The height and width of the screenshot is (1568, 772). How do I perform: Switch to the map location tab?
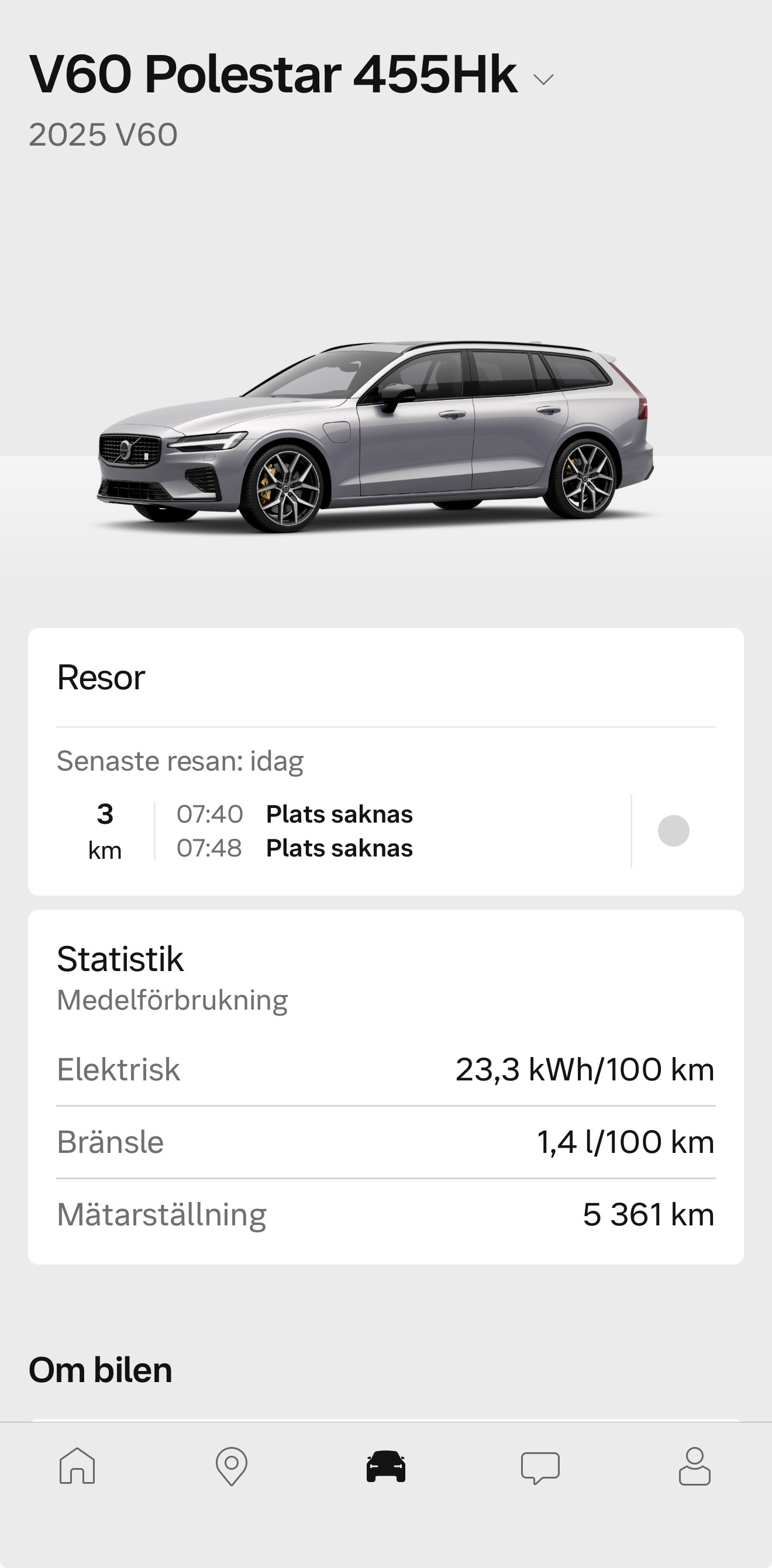(232, 1466)
